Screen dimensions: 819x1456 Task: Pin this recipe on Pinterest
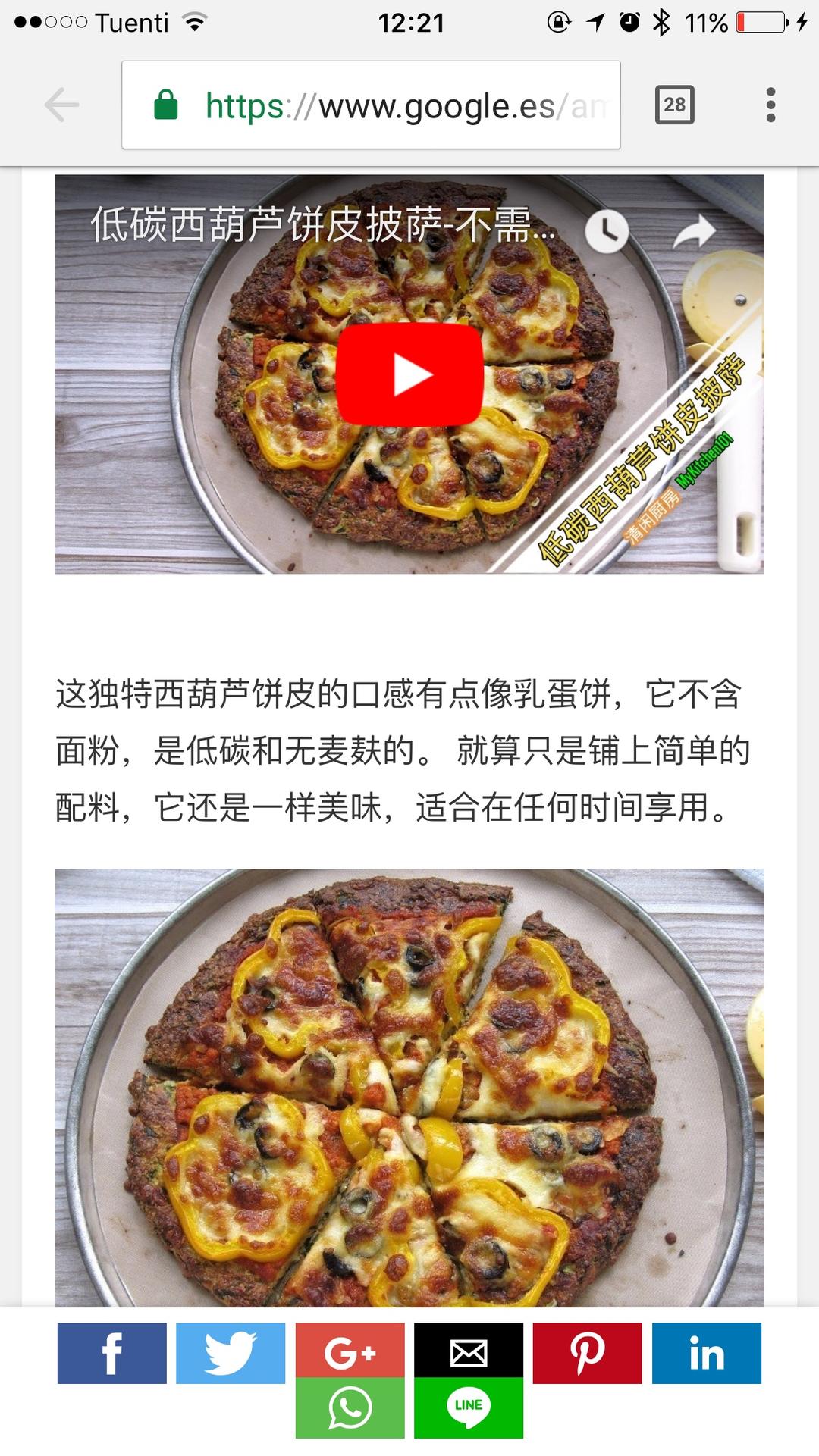588,1353
